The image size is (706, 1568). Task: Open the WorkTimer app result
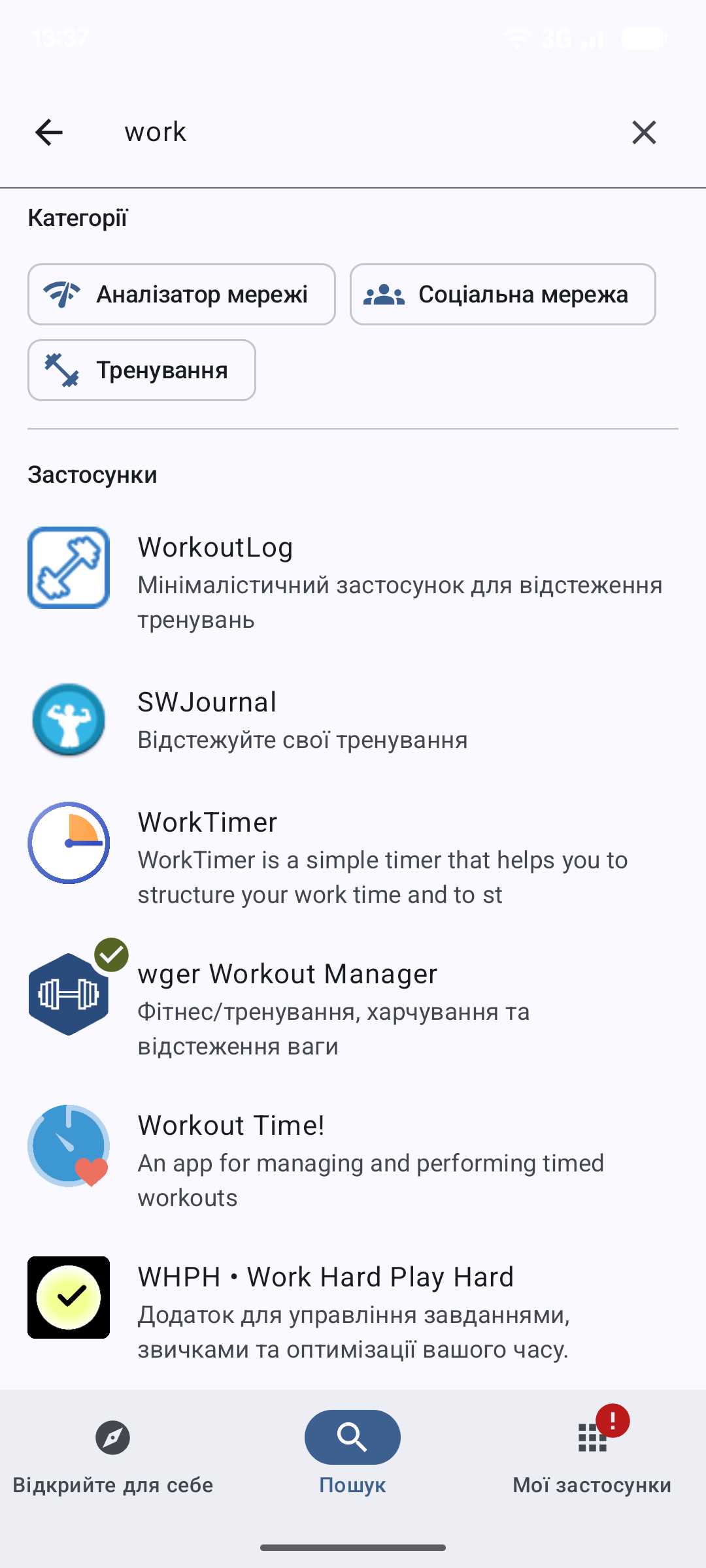353,857
